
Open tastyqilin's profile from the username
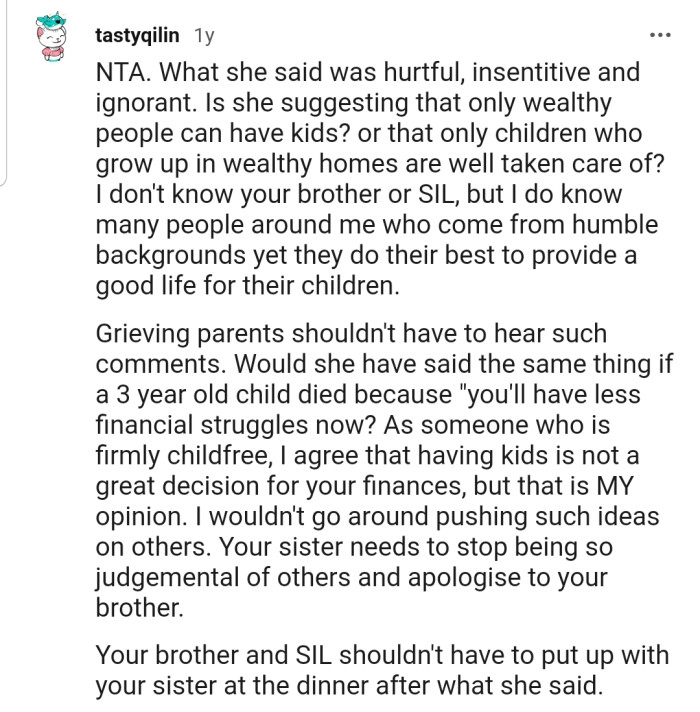[x=136, y=35]
